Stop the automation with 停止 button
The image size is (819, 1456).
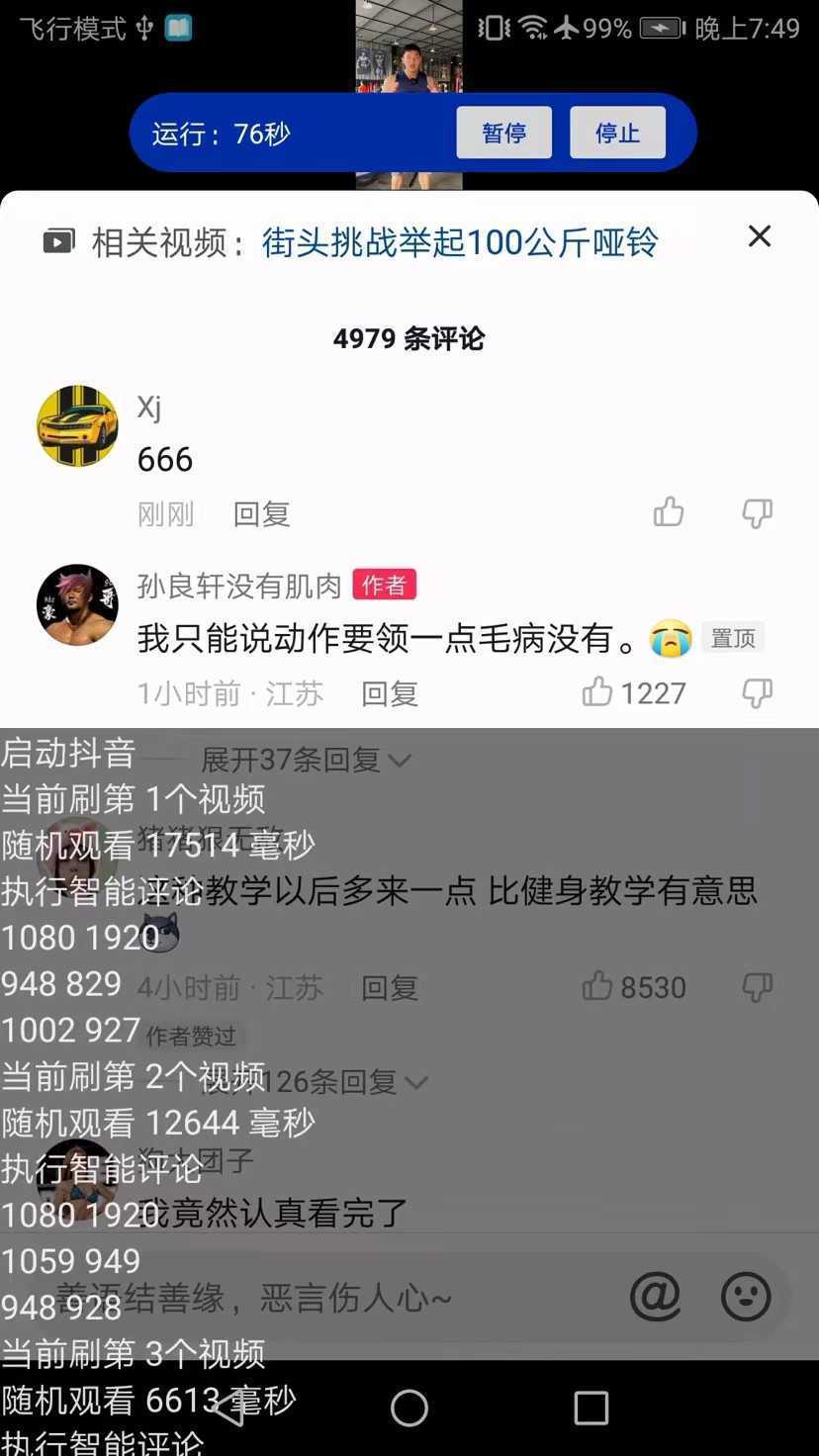617,132
